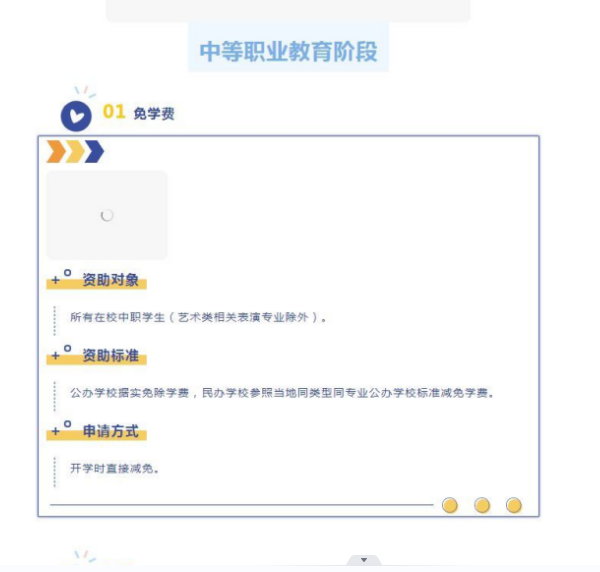Open the loading image placeholder
The height and width of the screenshot is (572, 600).
tap(107, 215)
